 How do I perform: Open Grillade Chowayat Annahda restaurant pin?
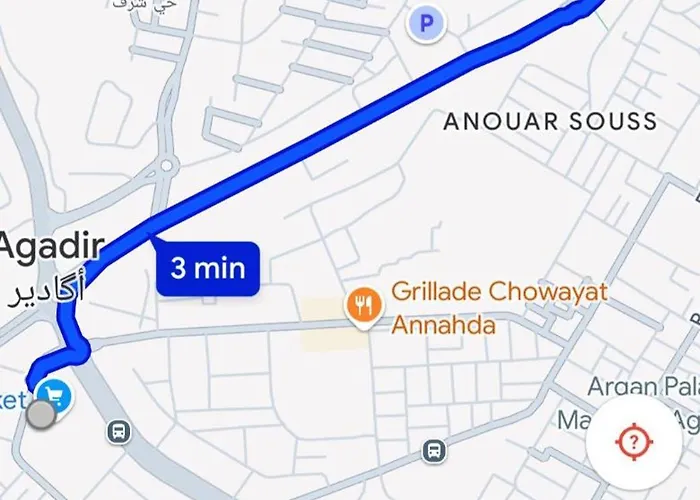coord(361,306)
